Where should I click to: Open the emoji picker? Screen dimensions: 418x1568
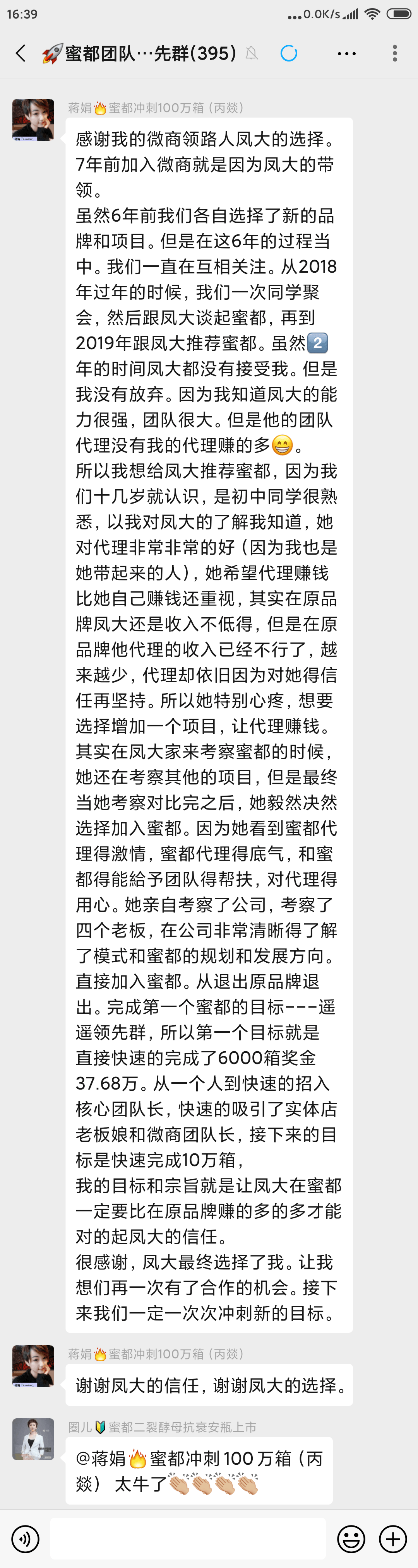click(351, 1539)
